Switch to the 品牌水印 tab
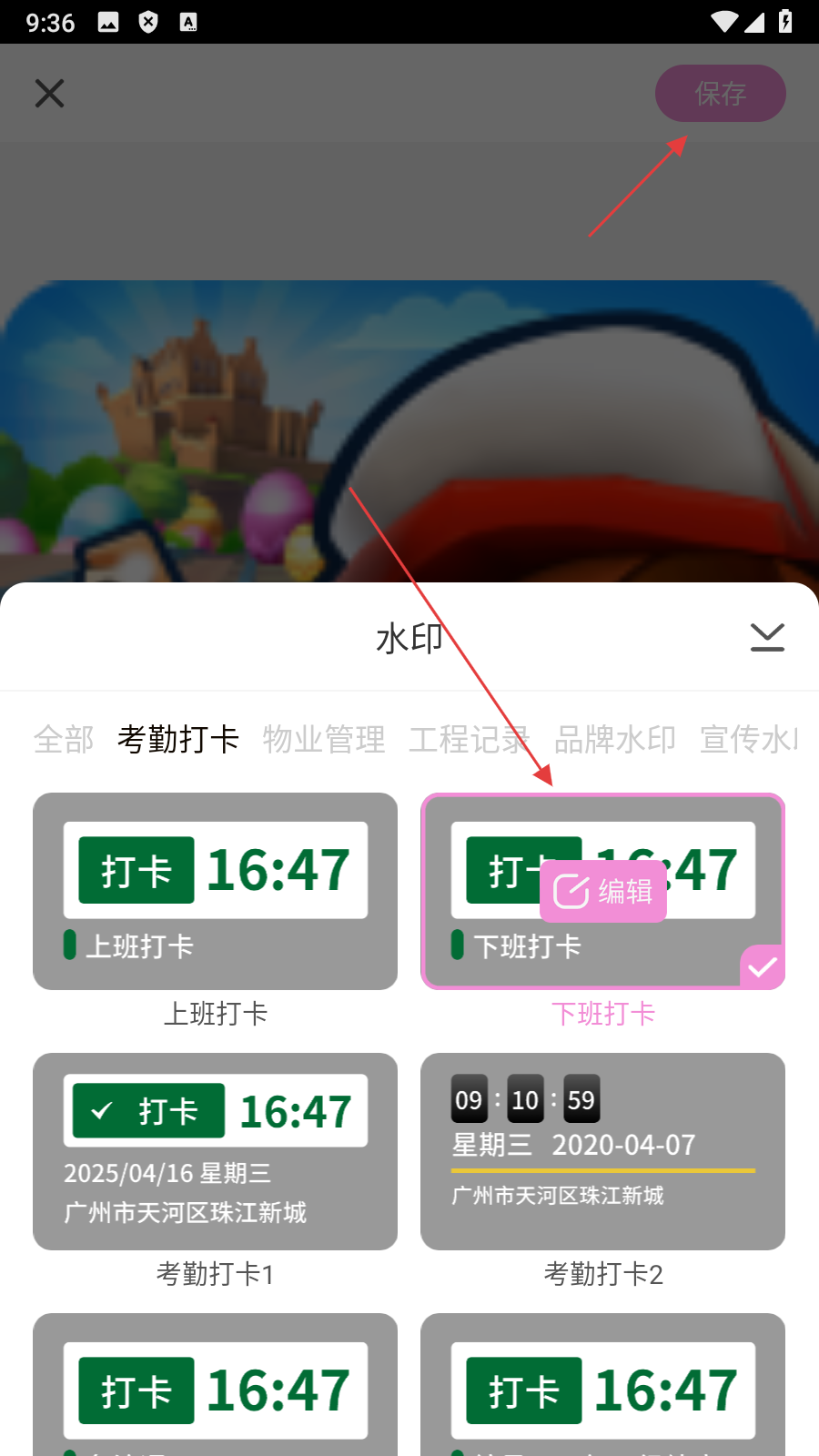Viewport: 819px width, 1456px height. coord(615,739)
